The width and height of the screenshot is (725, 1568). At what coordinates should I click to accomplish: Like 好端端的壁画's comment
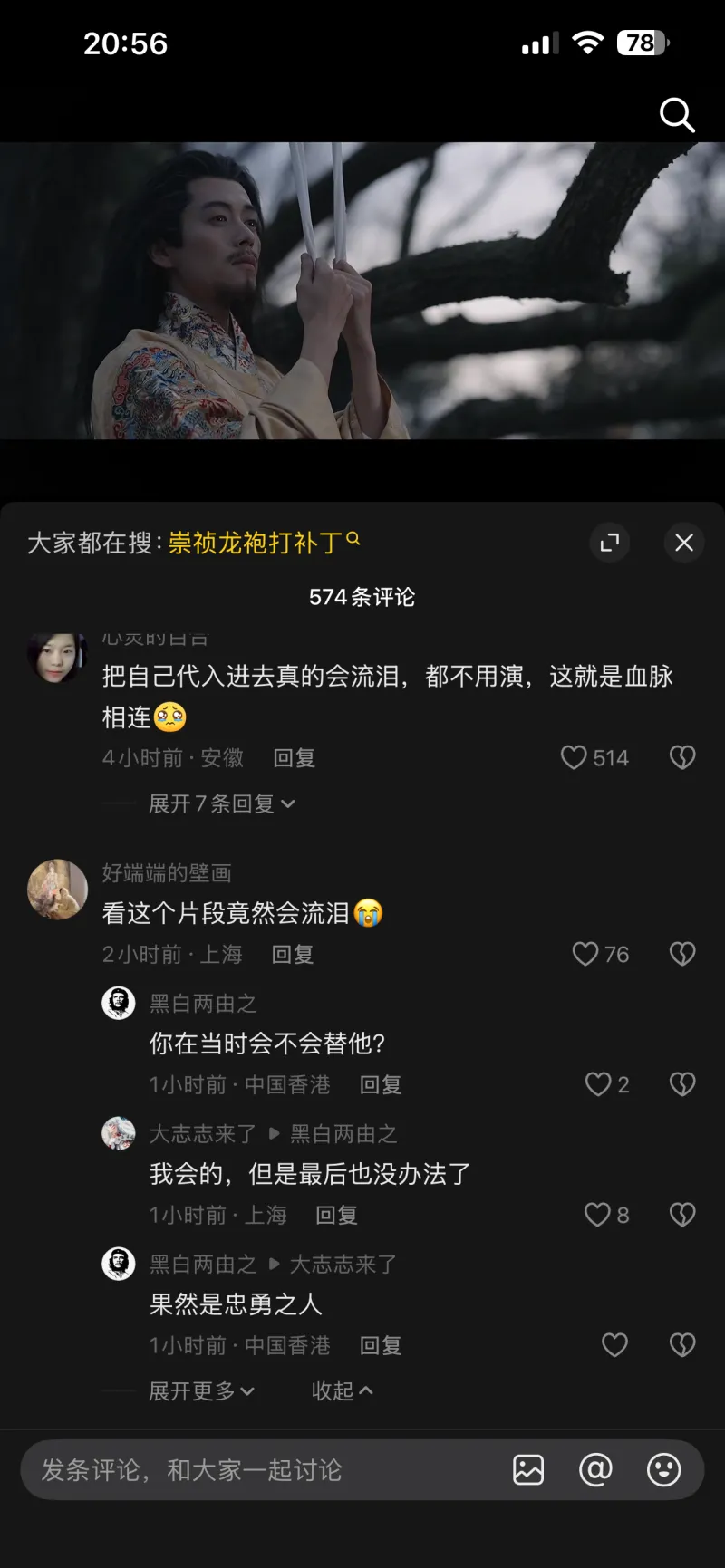(586, 954)
